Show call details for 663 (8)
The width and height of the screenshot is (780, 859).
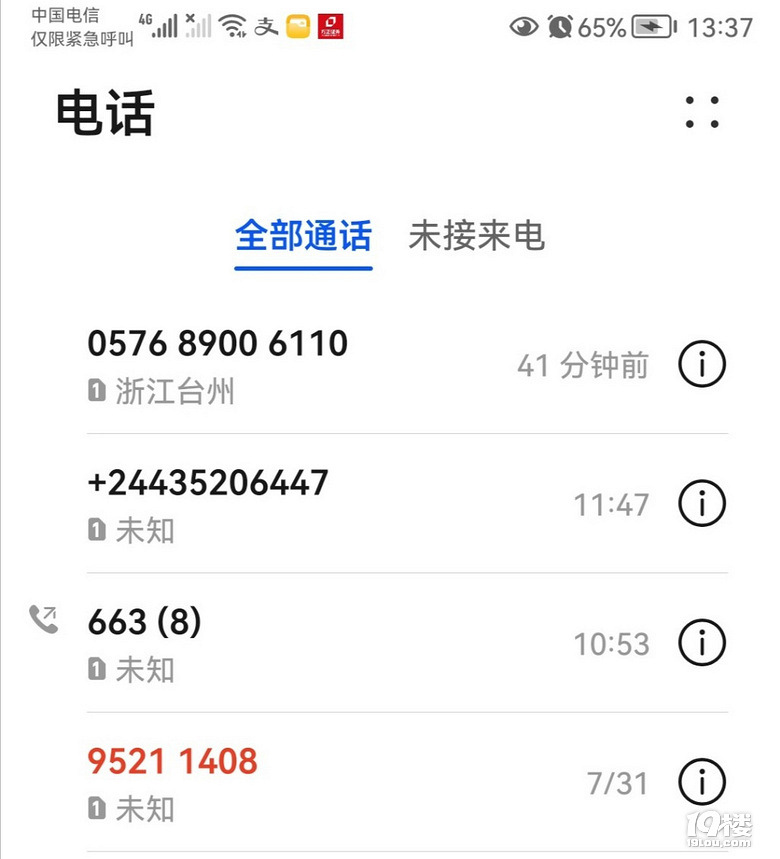coord(702,643)
